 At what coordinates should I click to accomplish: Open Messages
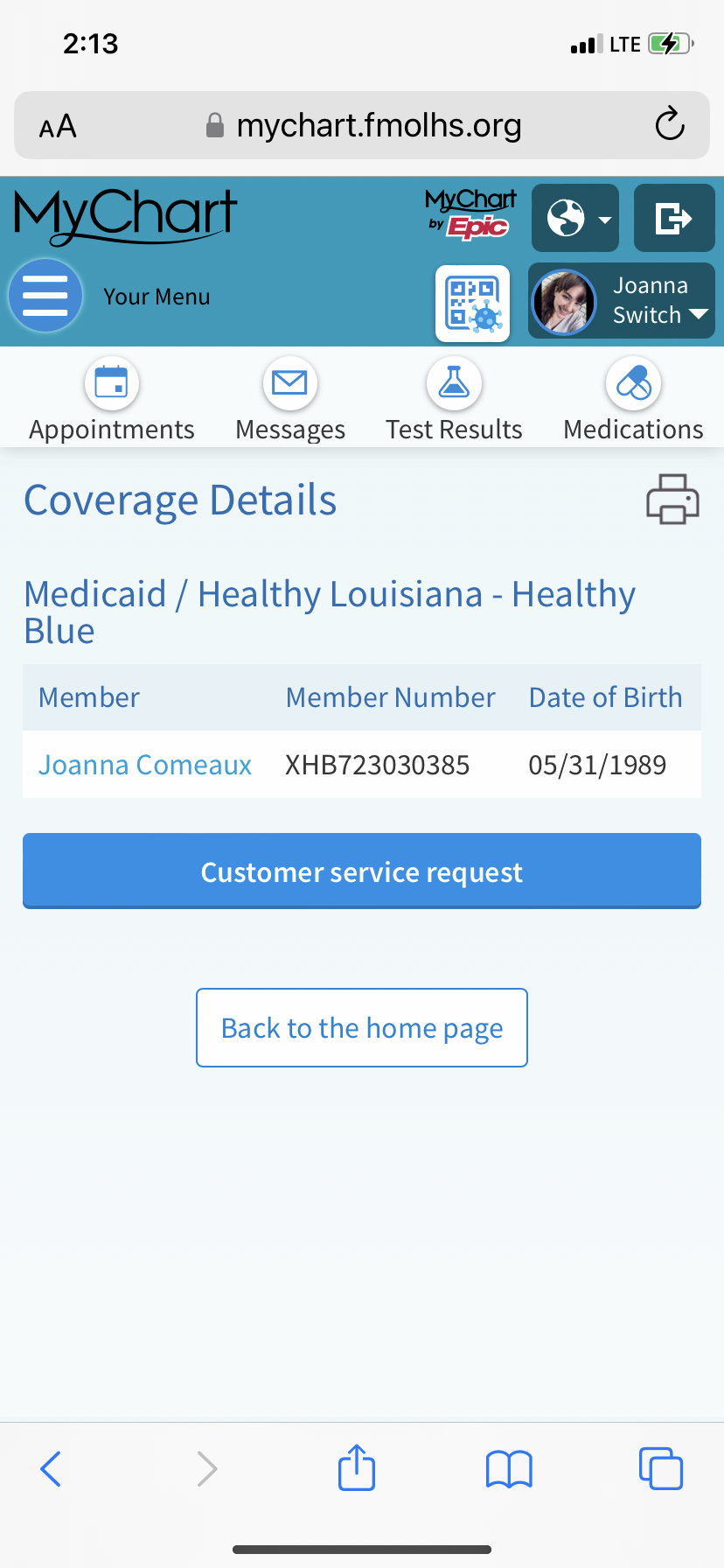point(290,401)
